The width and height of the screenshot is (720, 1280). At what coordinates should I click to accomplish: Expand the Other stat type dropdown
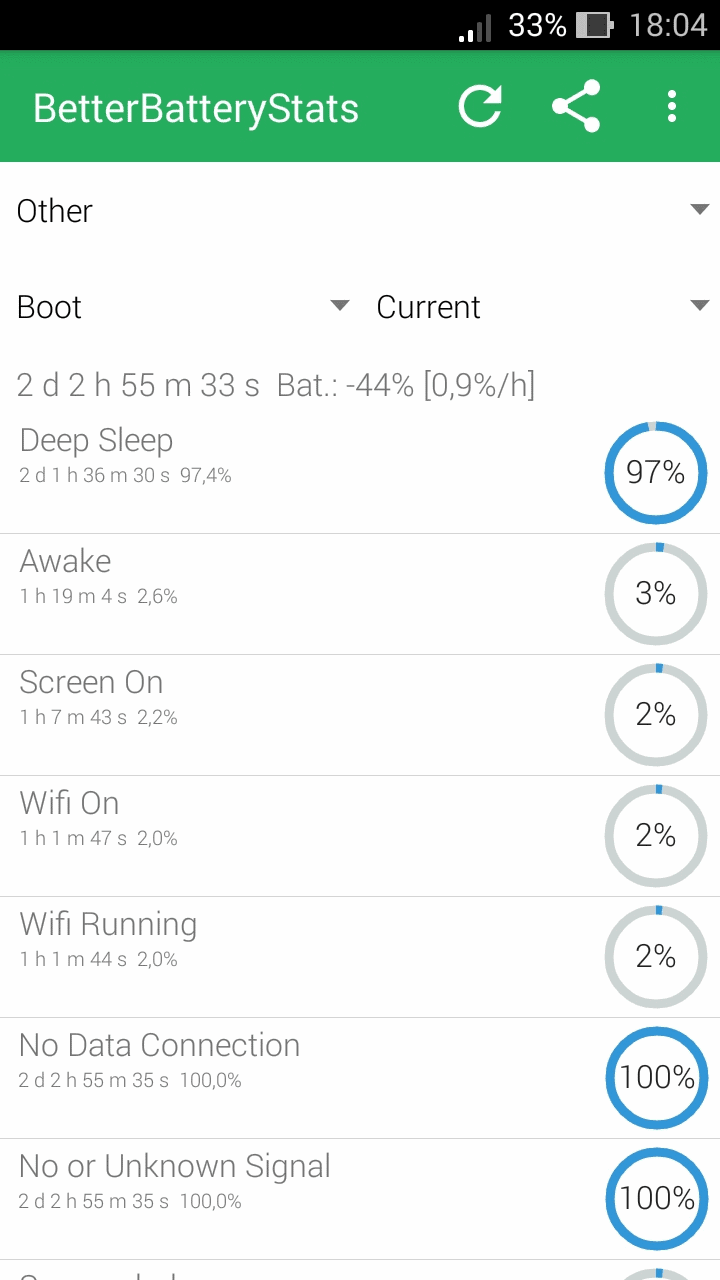click(x=360, y=210)
